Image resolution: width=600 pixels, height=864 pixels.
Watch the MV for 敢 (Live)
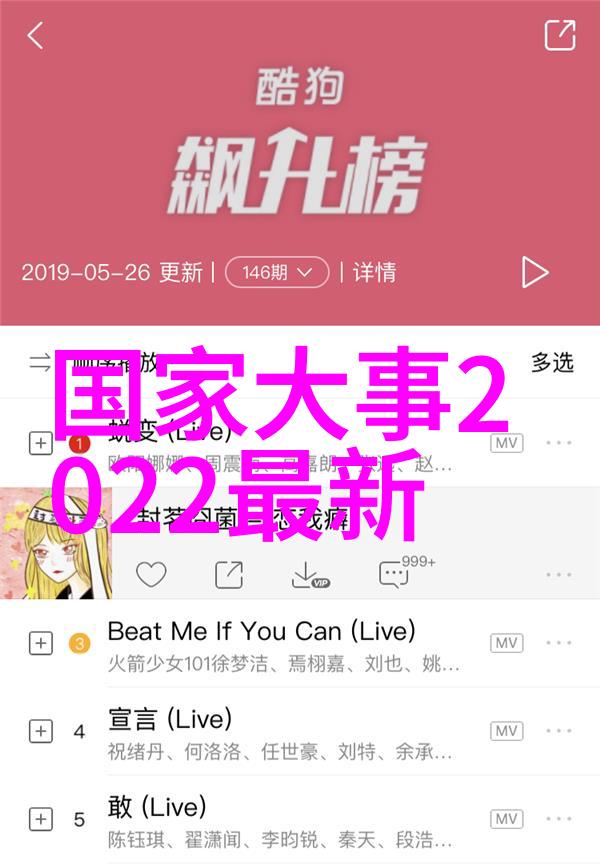click(506, 819)
